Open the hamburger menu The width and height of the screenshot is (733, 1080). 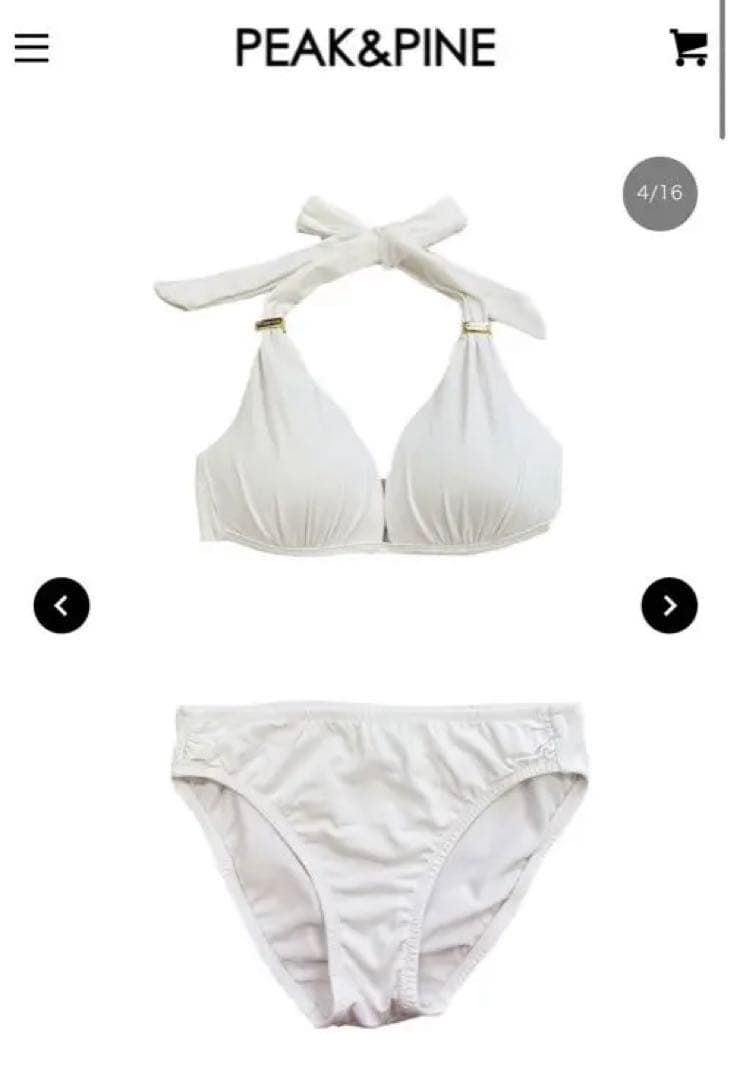[32, 48]
